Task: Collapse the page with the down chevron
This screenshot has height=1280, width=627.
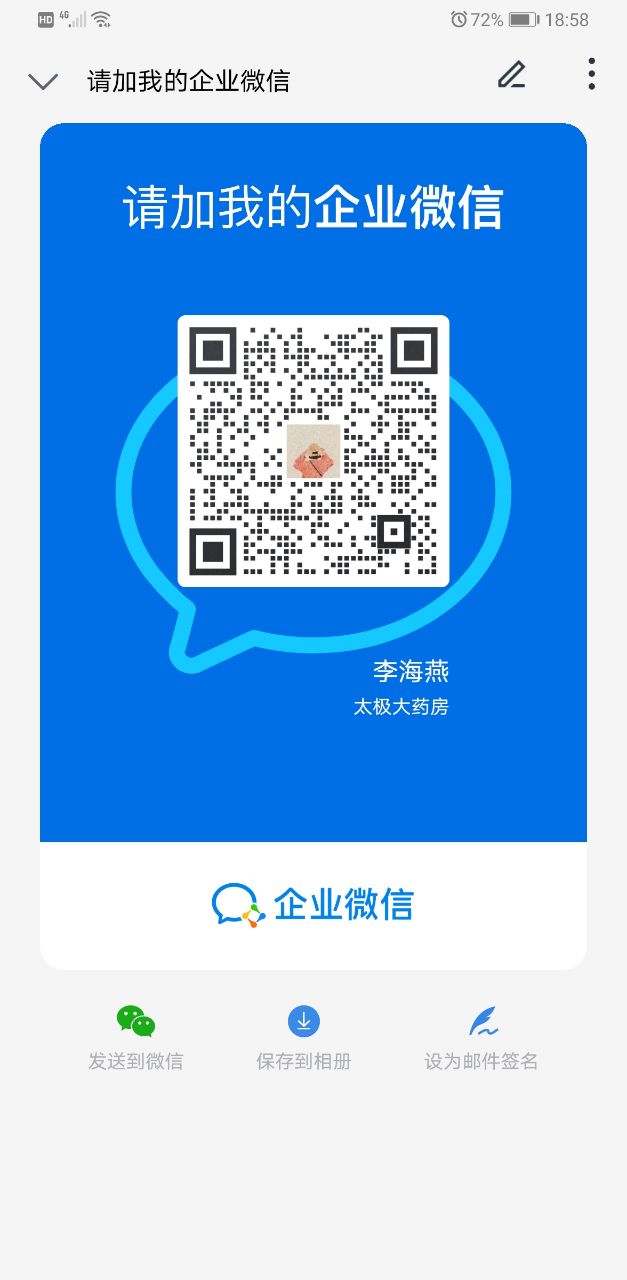Action: coord(43,82)
